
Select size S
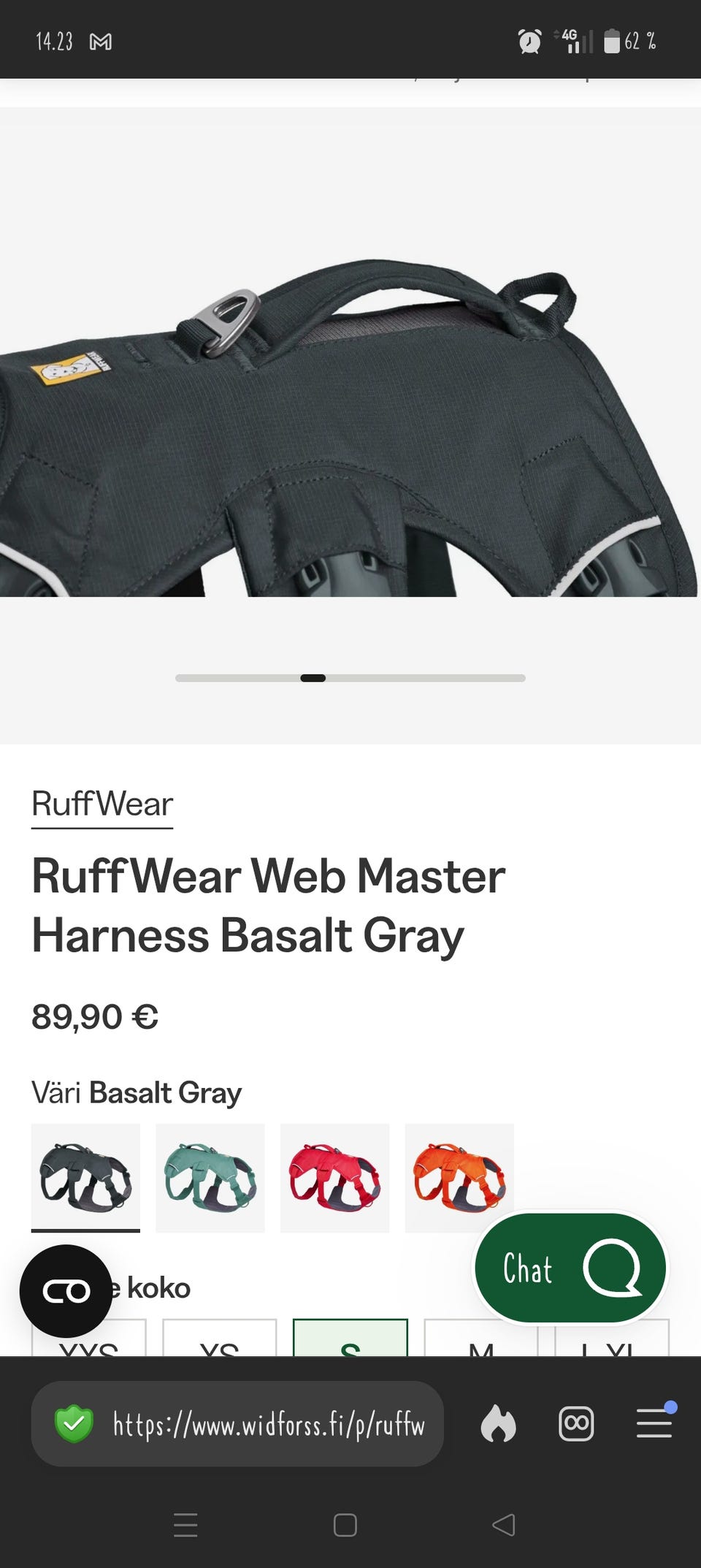click(x=350, y=1338)
